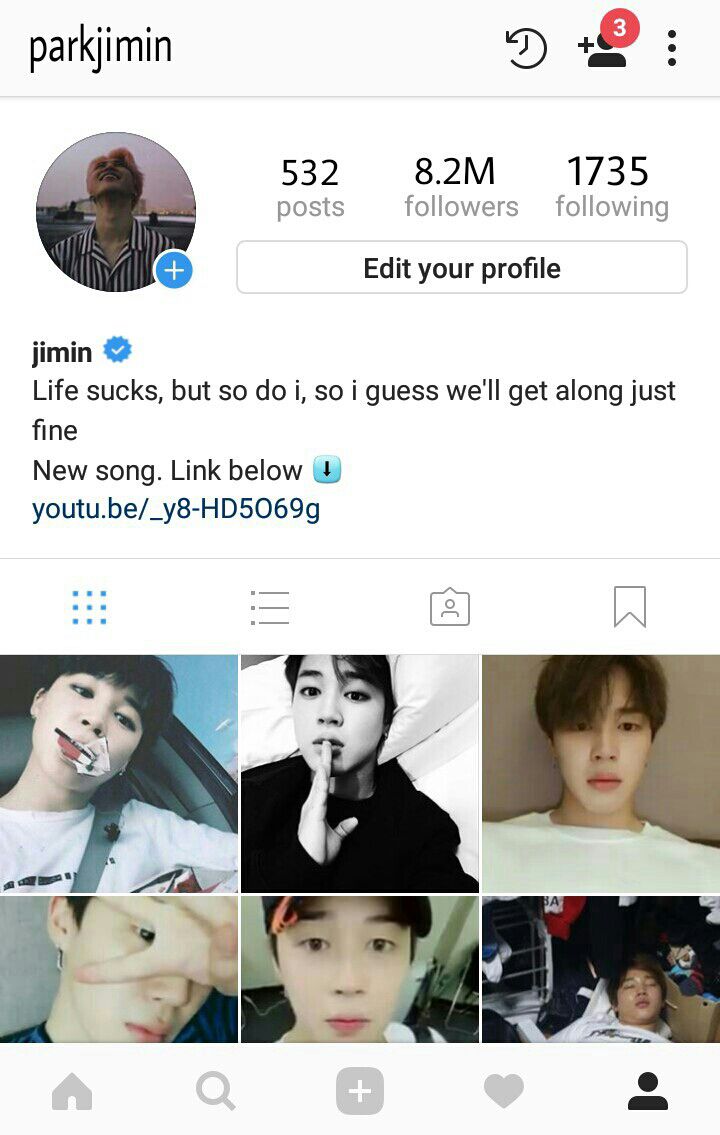Show photos of you tab
Viewport: 720px width, 1135px height.
point(450,607)
